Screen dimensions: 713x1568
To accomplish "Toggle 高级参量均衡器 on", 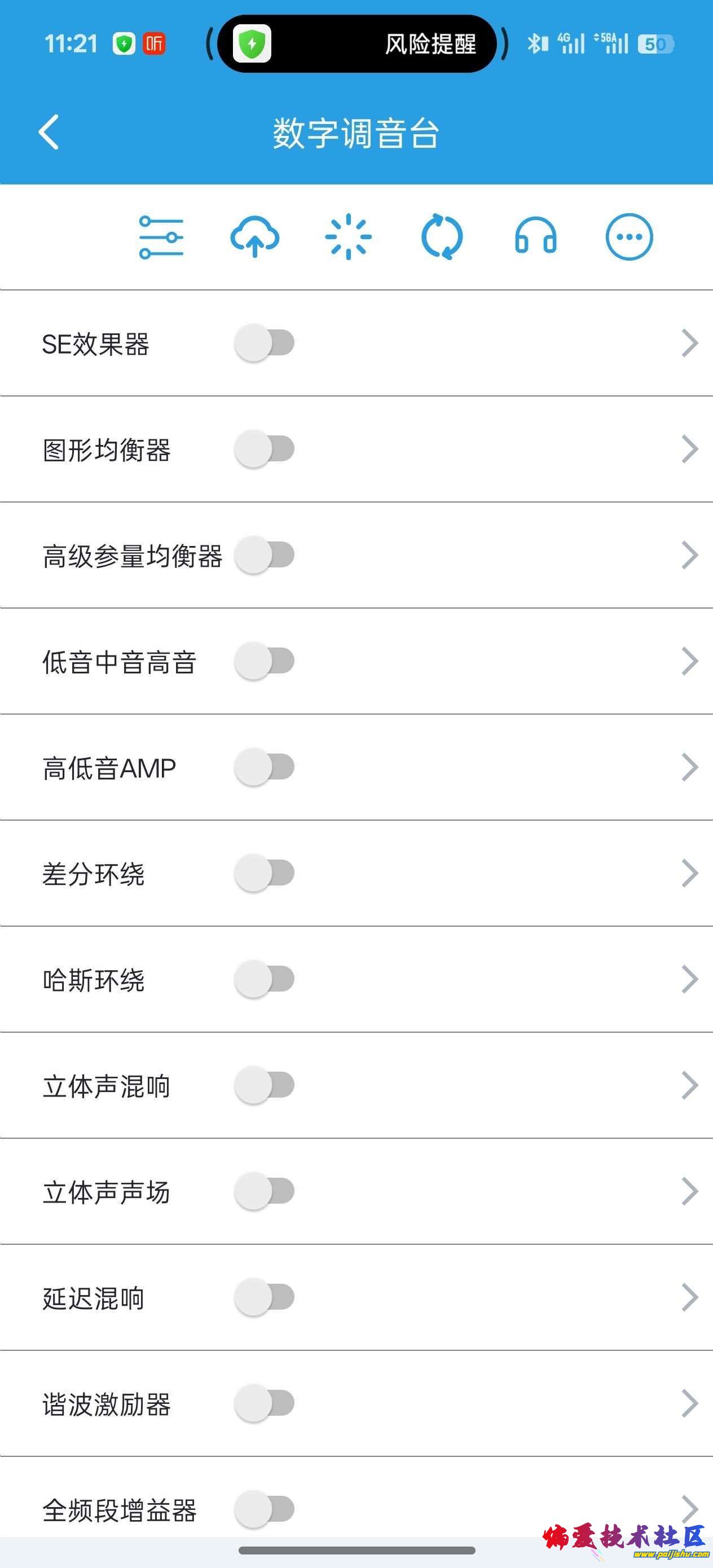I will click(x=265, y=555).
